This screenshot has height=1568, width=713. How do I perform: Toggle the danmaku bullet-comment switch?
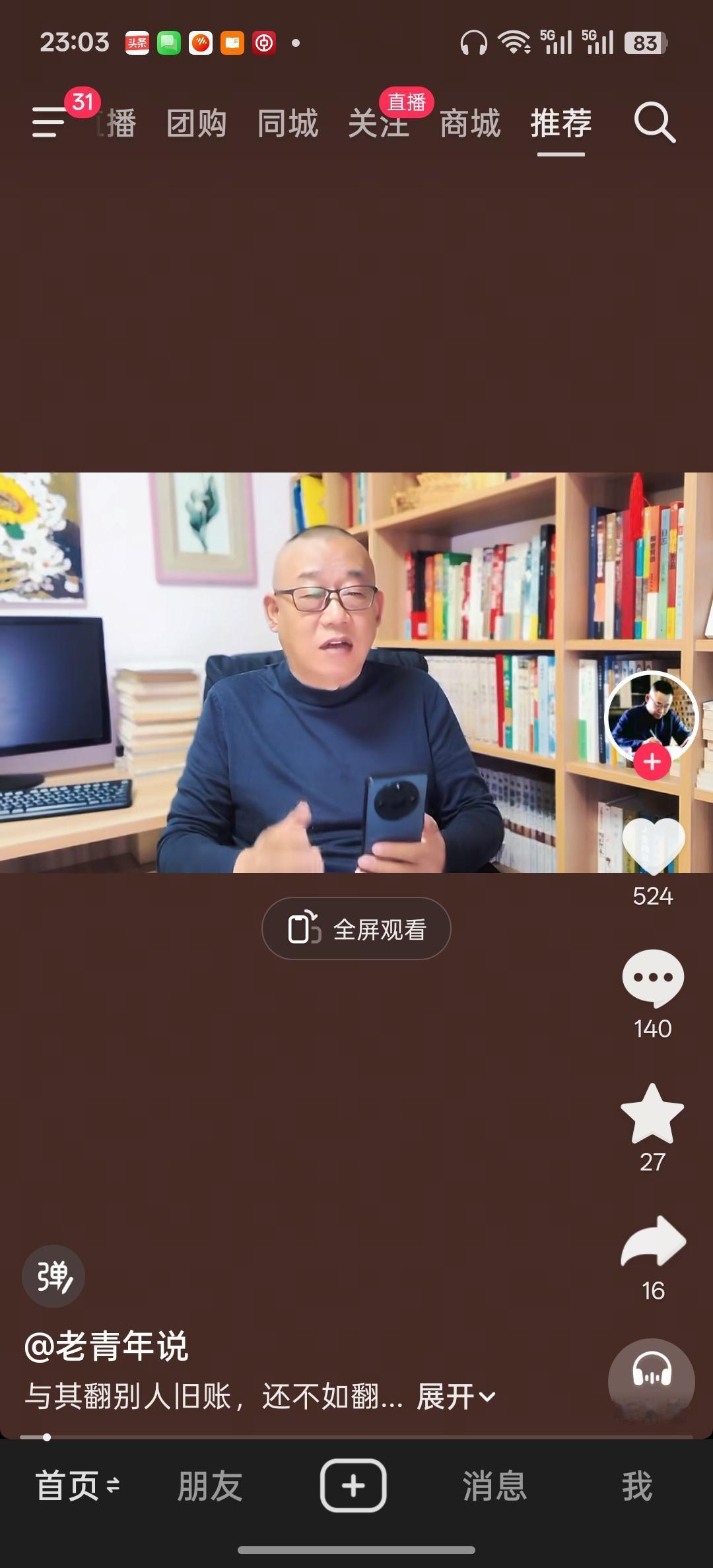pyautogui.click(x=53, y=1275)
